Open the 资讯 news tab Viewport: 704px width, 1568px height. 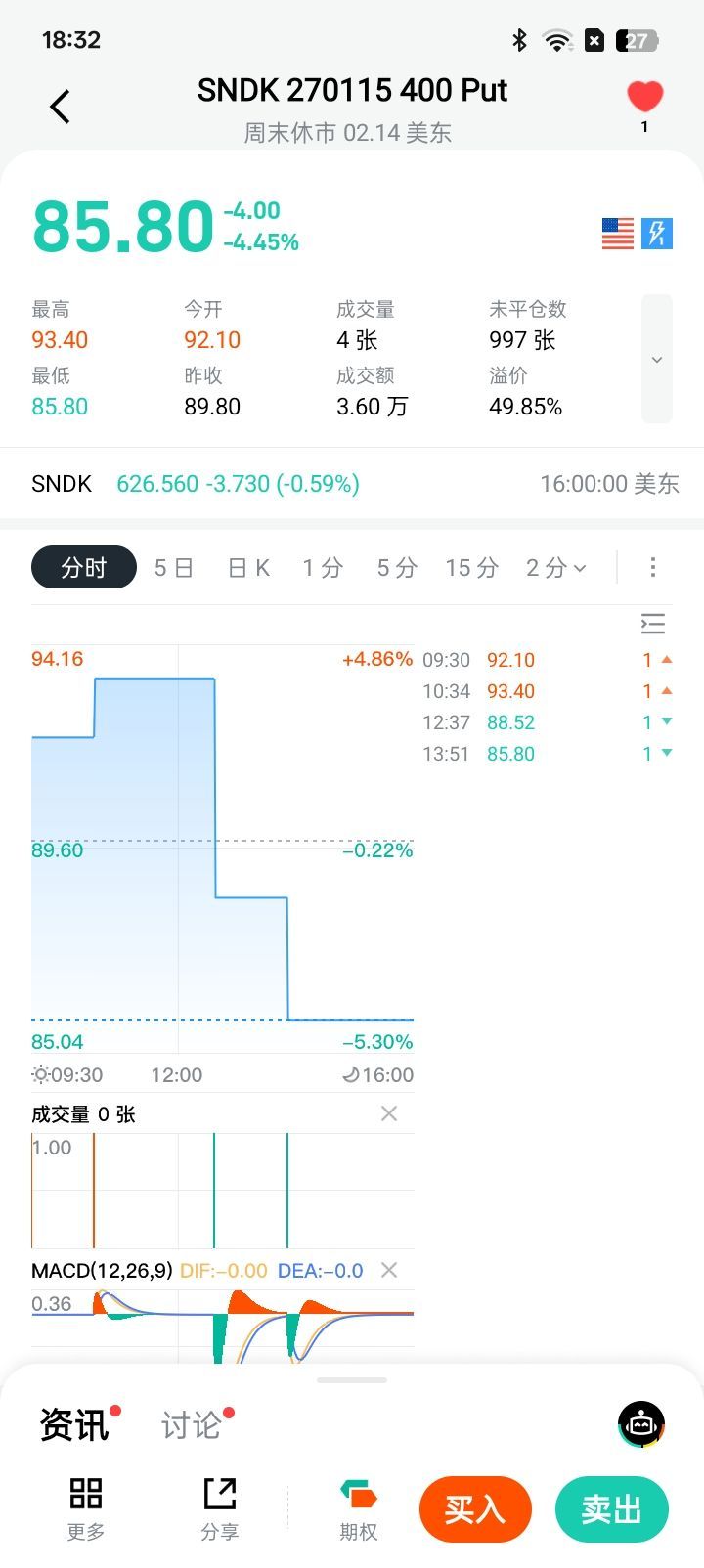point(73,1425)
